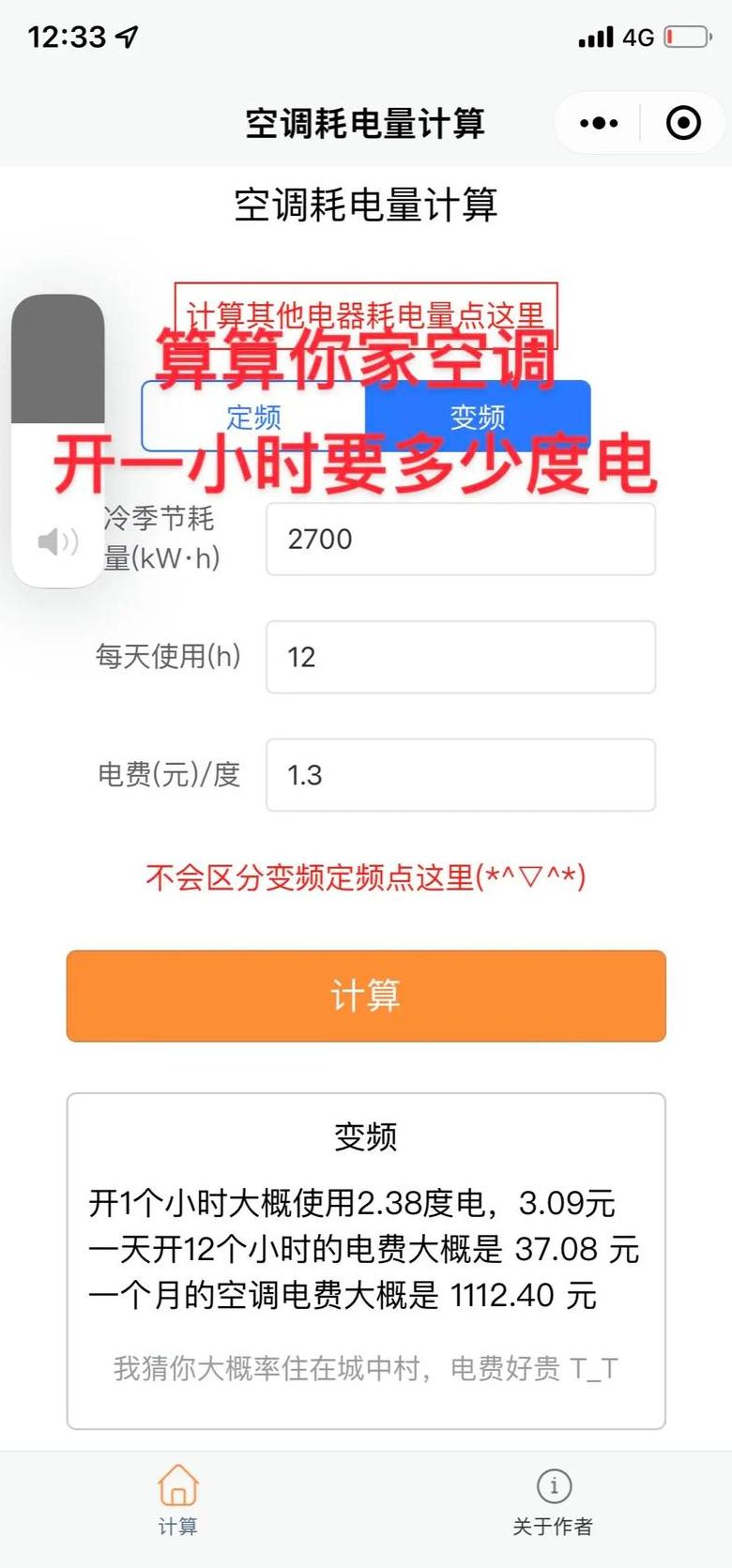The image size is (732, 1568).
Task: Tap the orange 计算 button
Action: pyautogui.click(x=365, y=996)
